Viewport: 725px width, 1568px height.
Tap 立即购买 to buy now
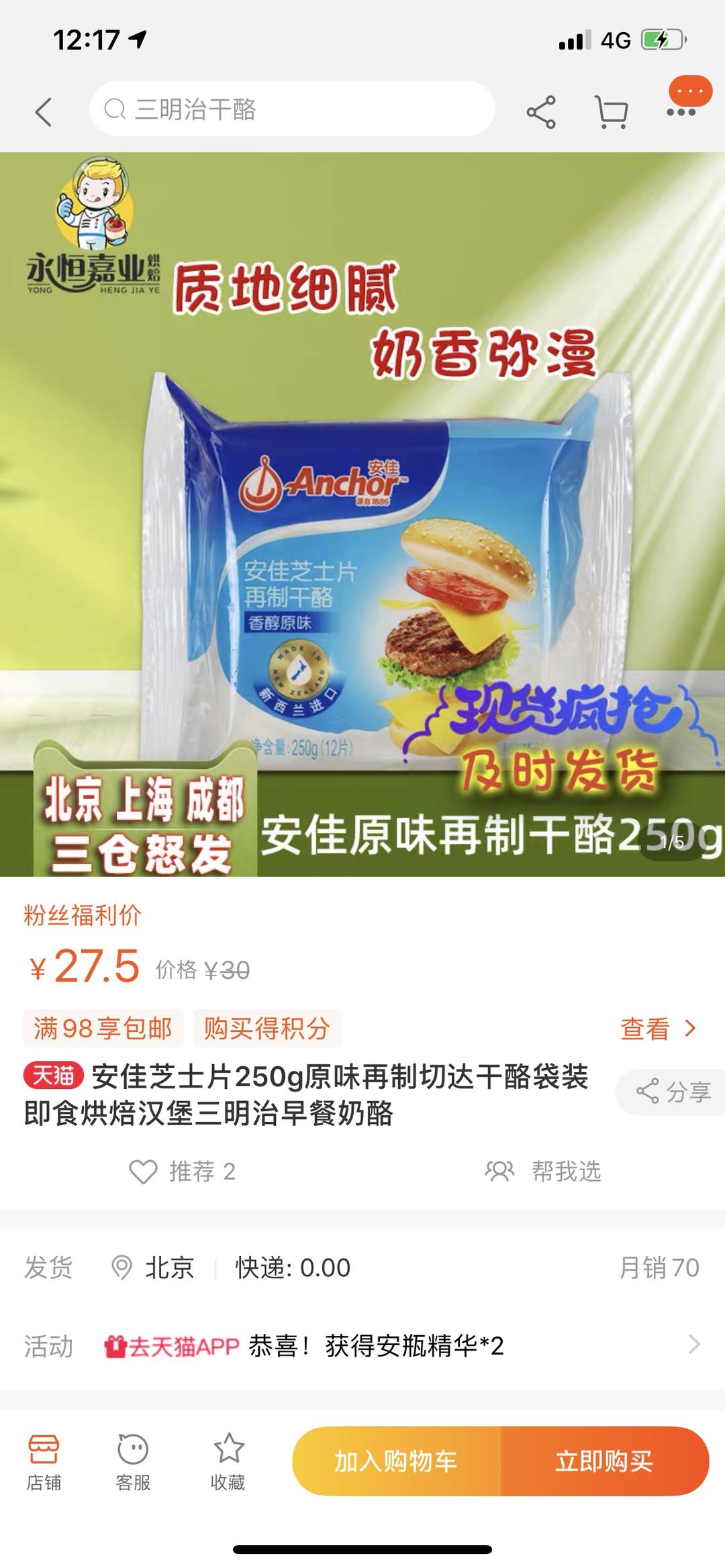604,1461
